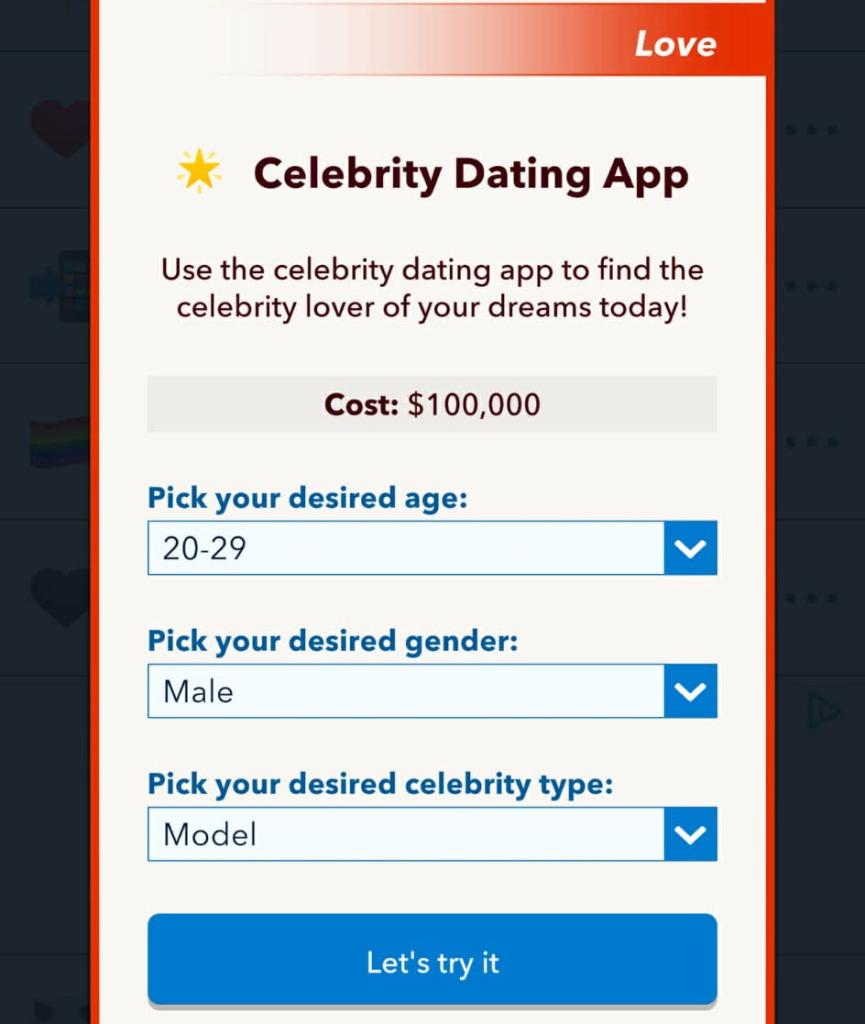
Task: Click the star icon beside the dialog title
Action: point(197,172)
